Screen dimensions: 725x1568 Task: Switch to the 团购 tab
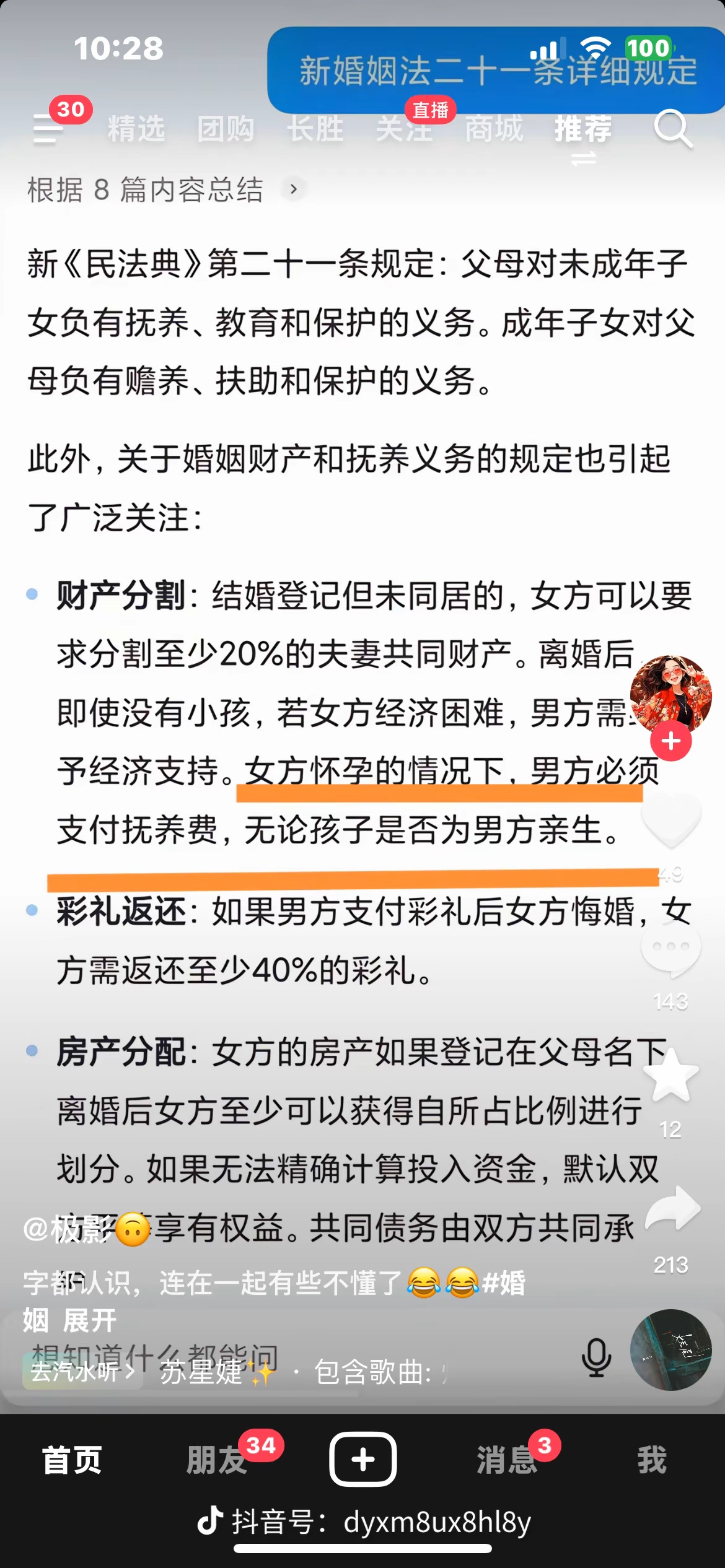point(226,129)
